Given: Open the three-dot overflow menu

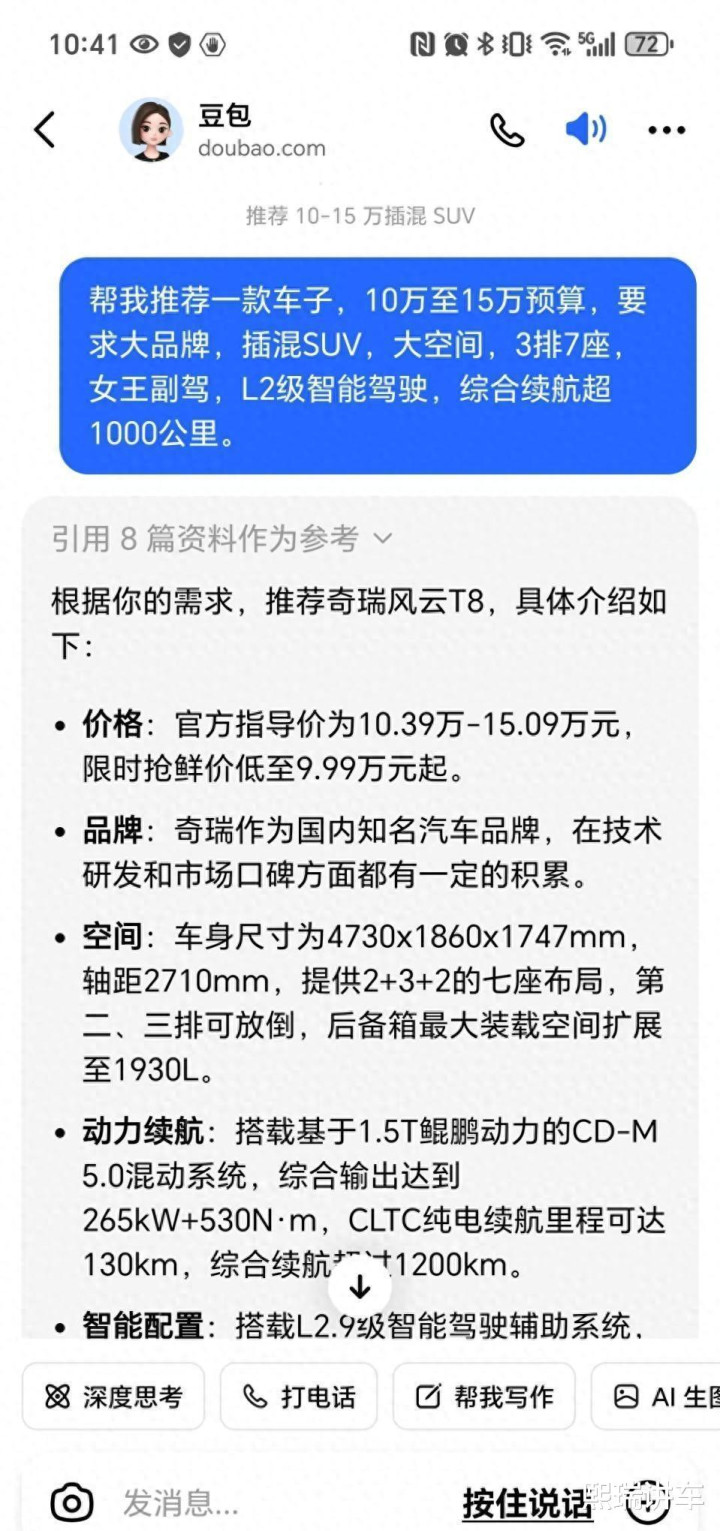Looking at the screenshot, I should (x=666, y=130).
